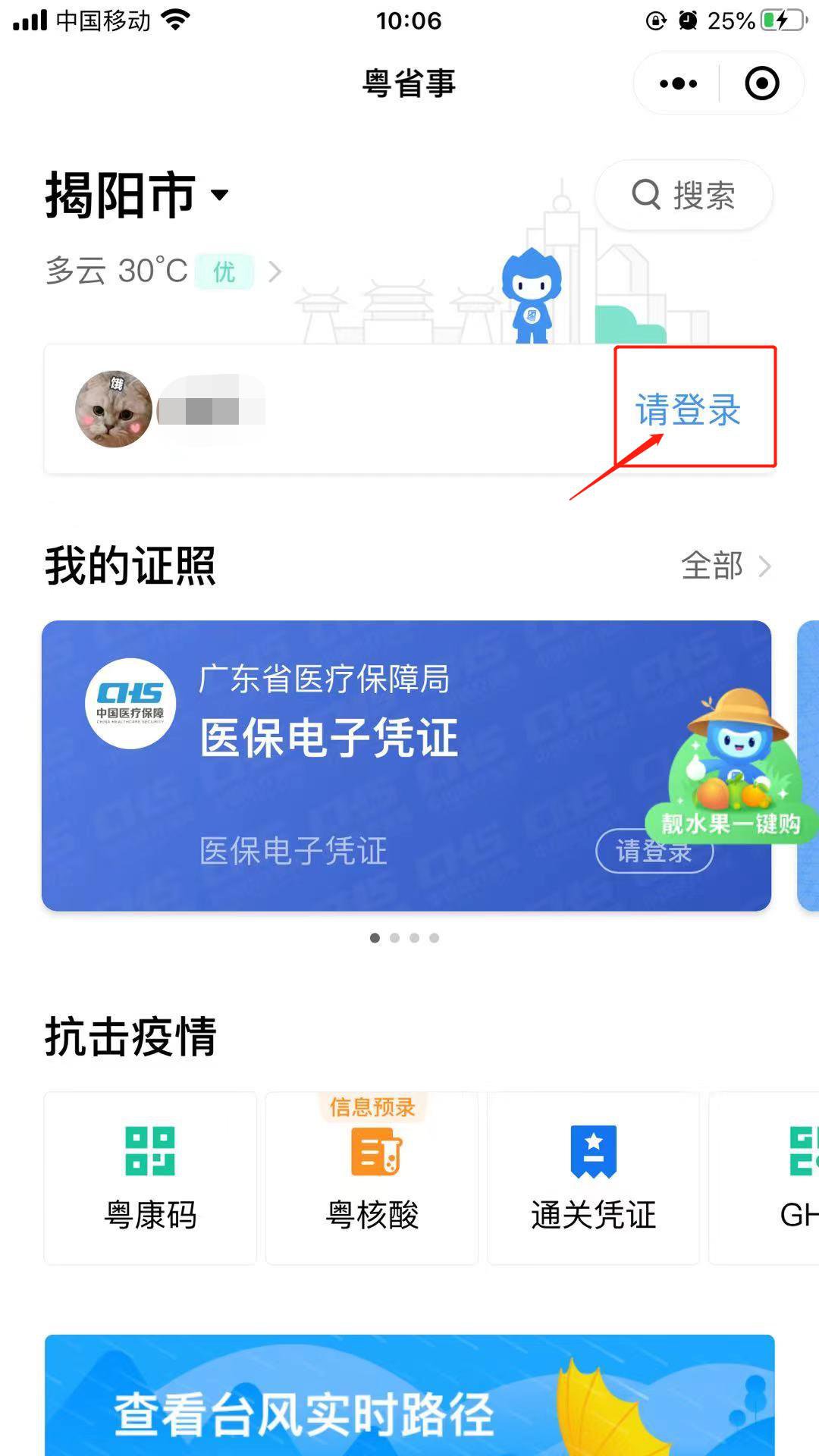819x1456 pixels.
Task: View weather details for 多云 30°C
Action: [x=163, y=271]
